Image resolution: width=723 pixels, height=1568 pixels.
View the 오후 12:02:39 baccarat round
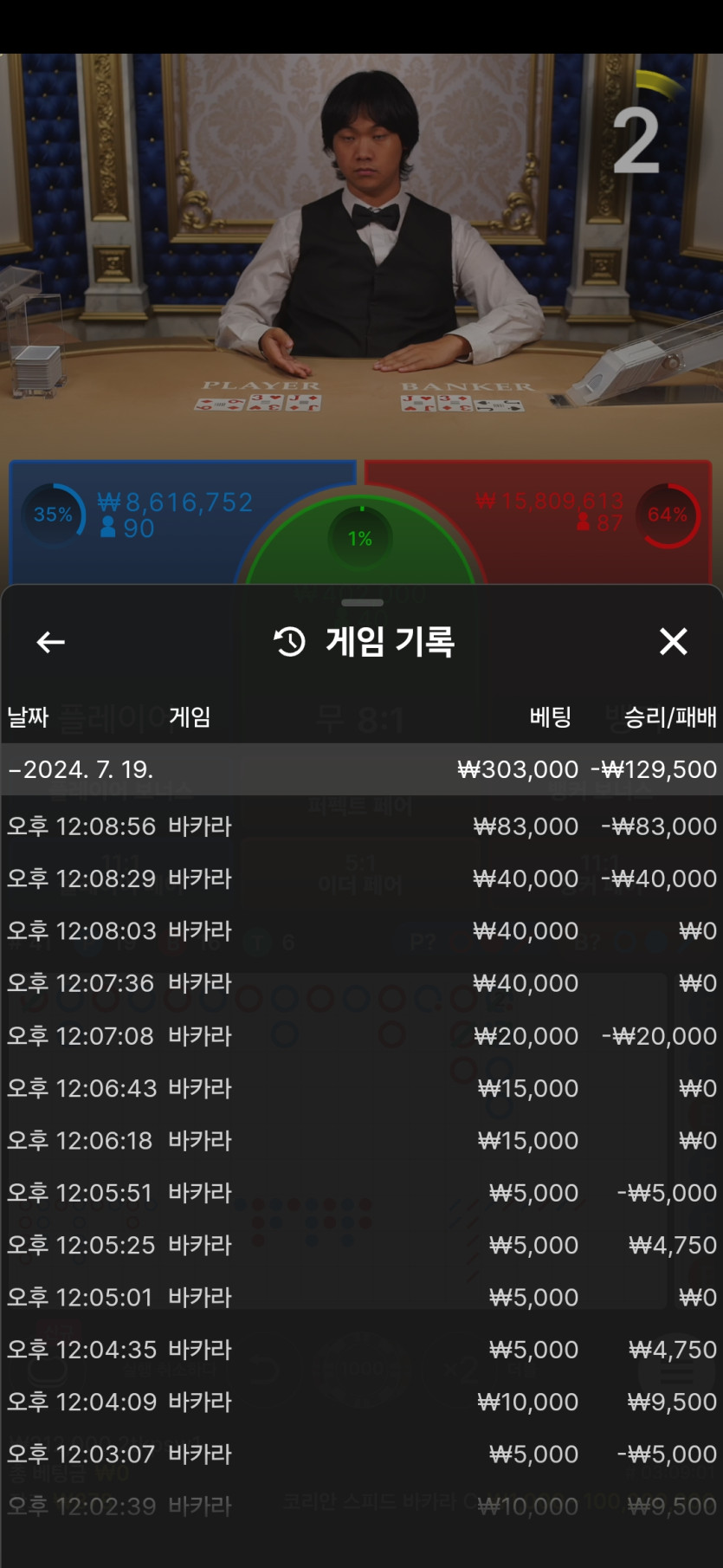click(x=361, y=1506)
